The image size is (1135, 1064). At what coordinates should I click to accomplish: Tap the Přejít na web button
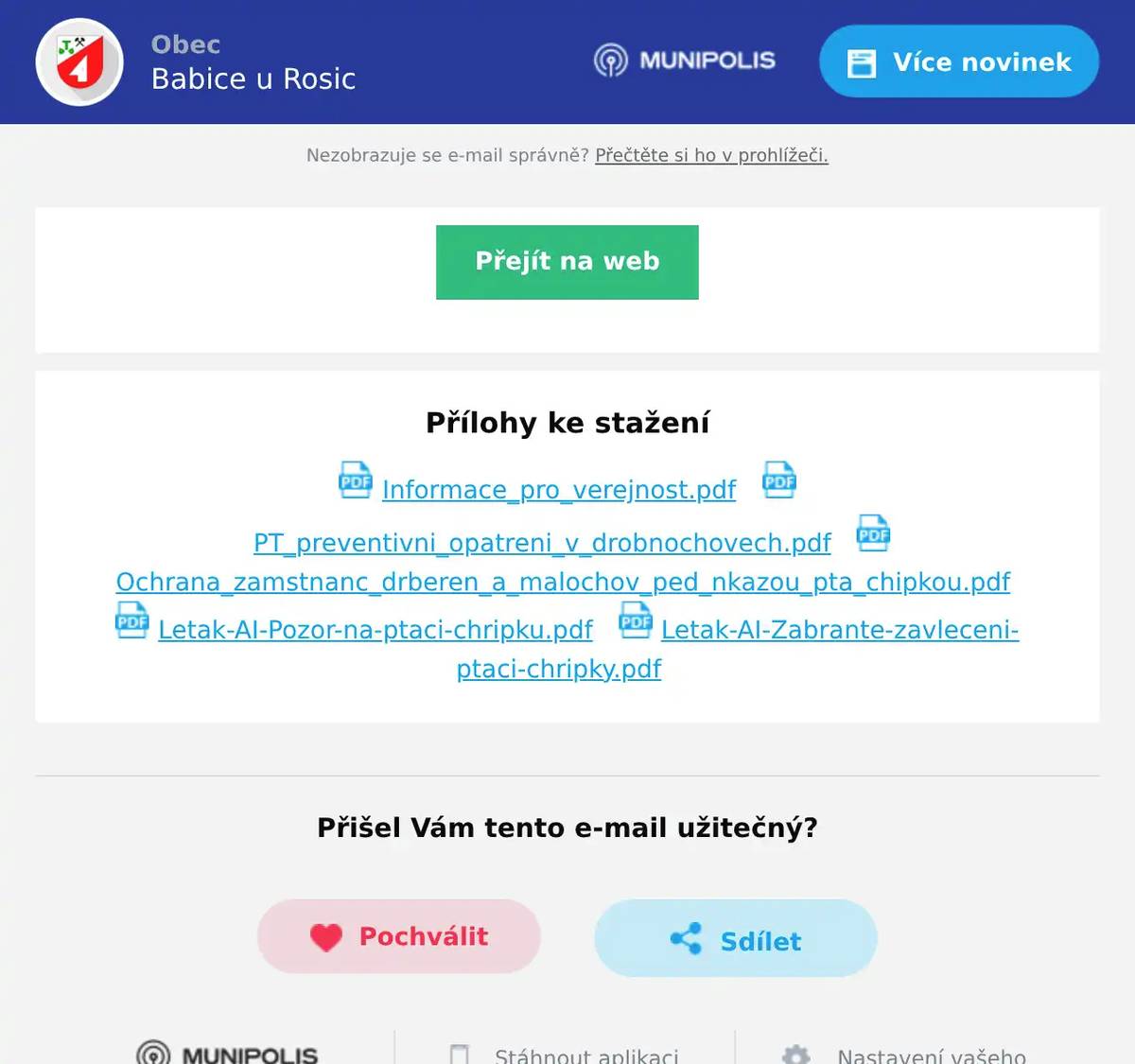(x=567, y=262)
